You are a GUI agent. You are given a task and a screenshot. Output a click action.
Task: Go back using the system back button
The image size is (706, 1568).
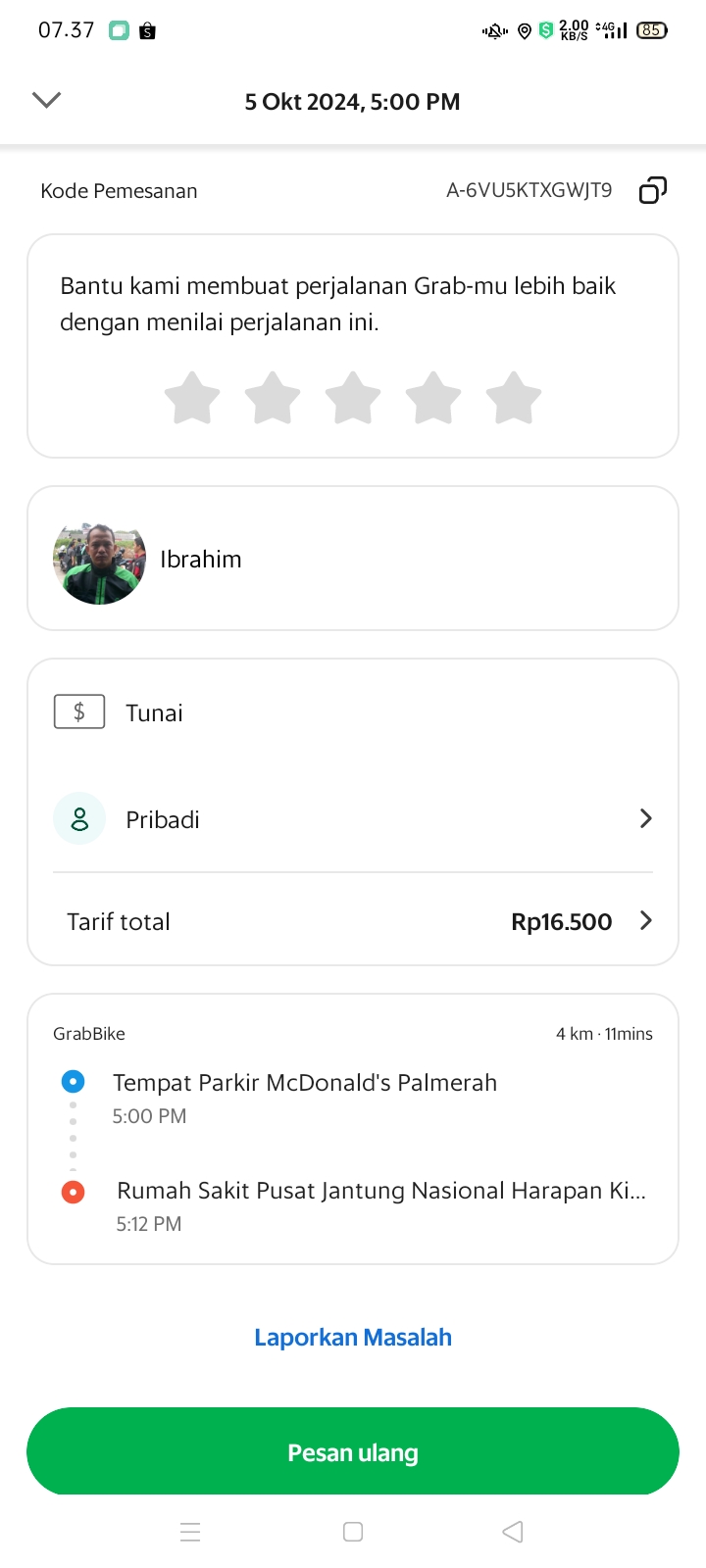513,1532
